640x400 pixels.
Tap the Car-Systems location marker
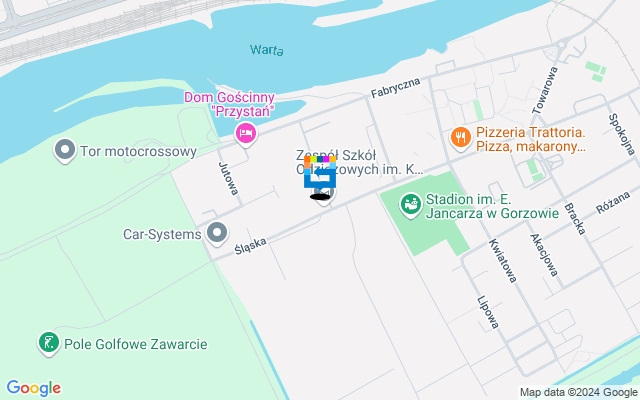tap(217, 235)
